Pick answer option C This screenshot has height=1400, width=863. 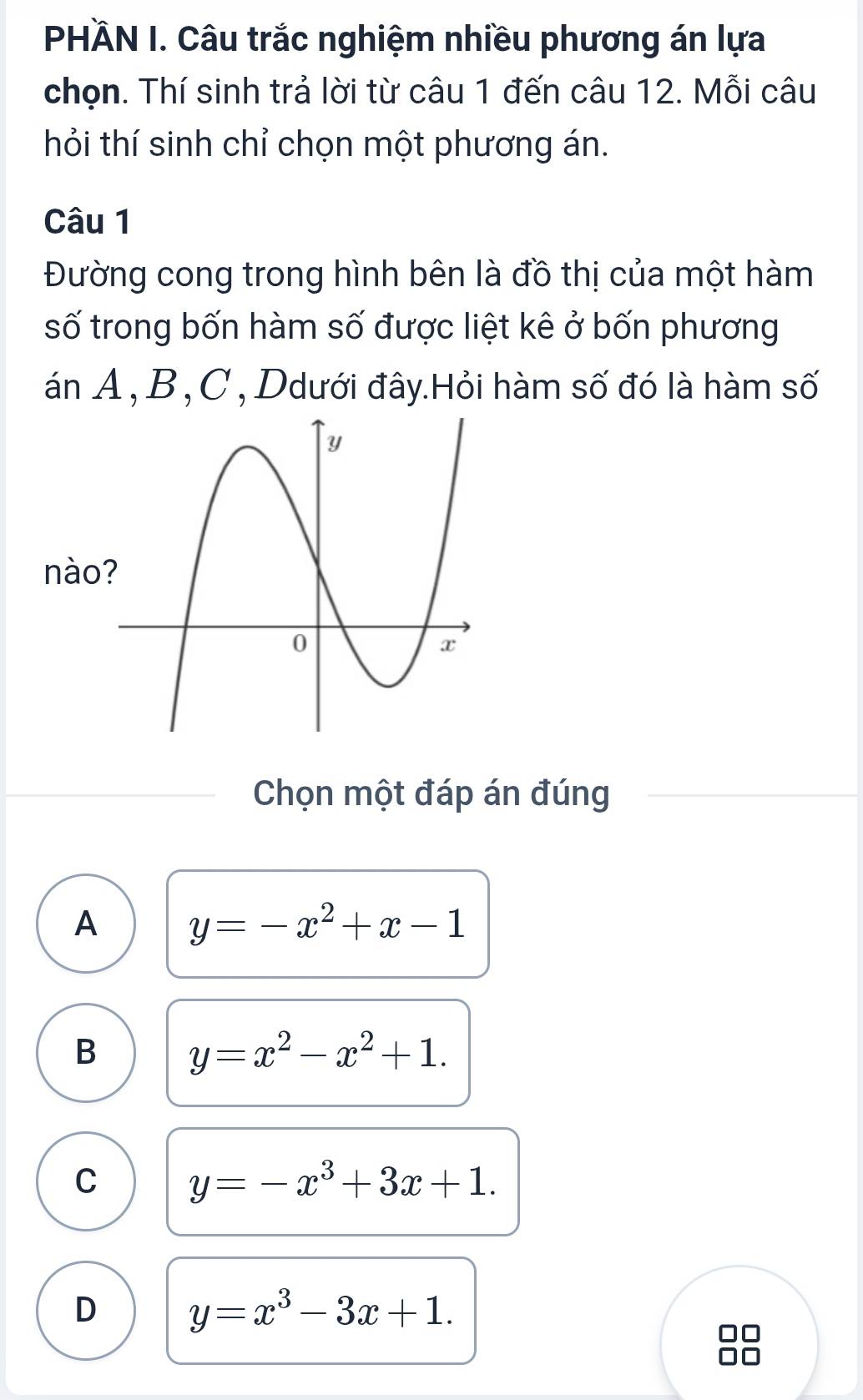click(x=85, y=1181)
